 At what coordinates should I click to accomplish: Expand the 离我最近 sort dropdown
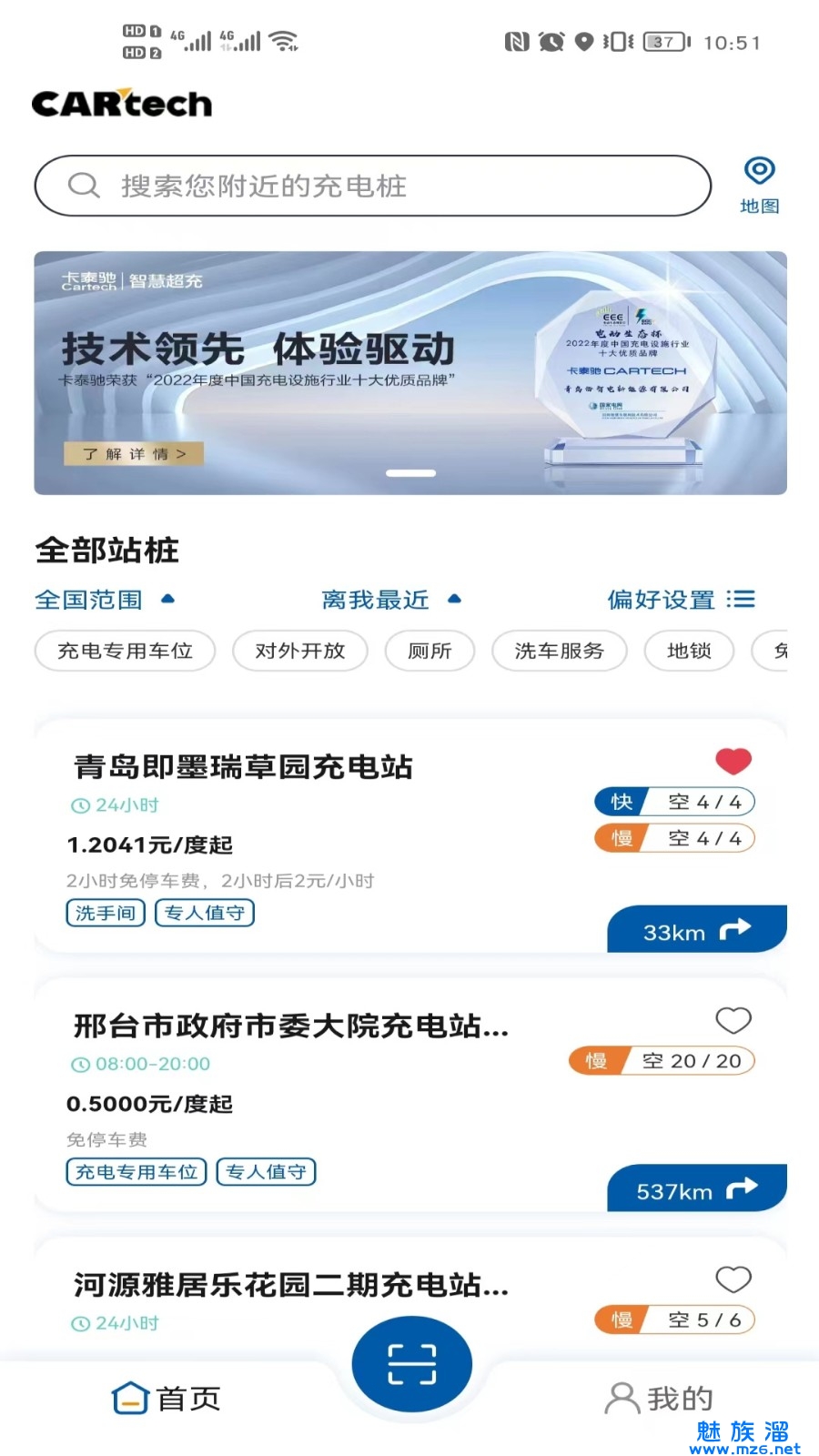click(x=391, y=600)
